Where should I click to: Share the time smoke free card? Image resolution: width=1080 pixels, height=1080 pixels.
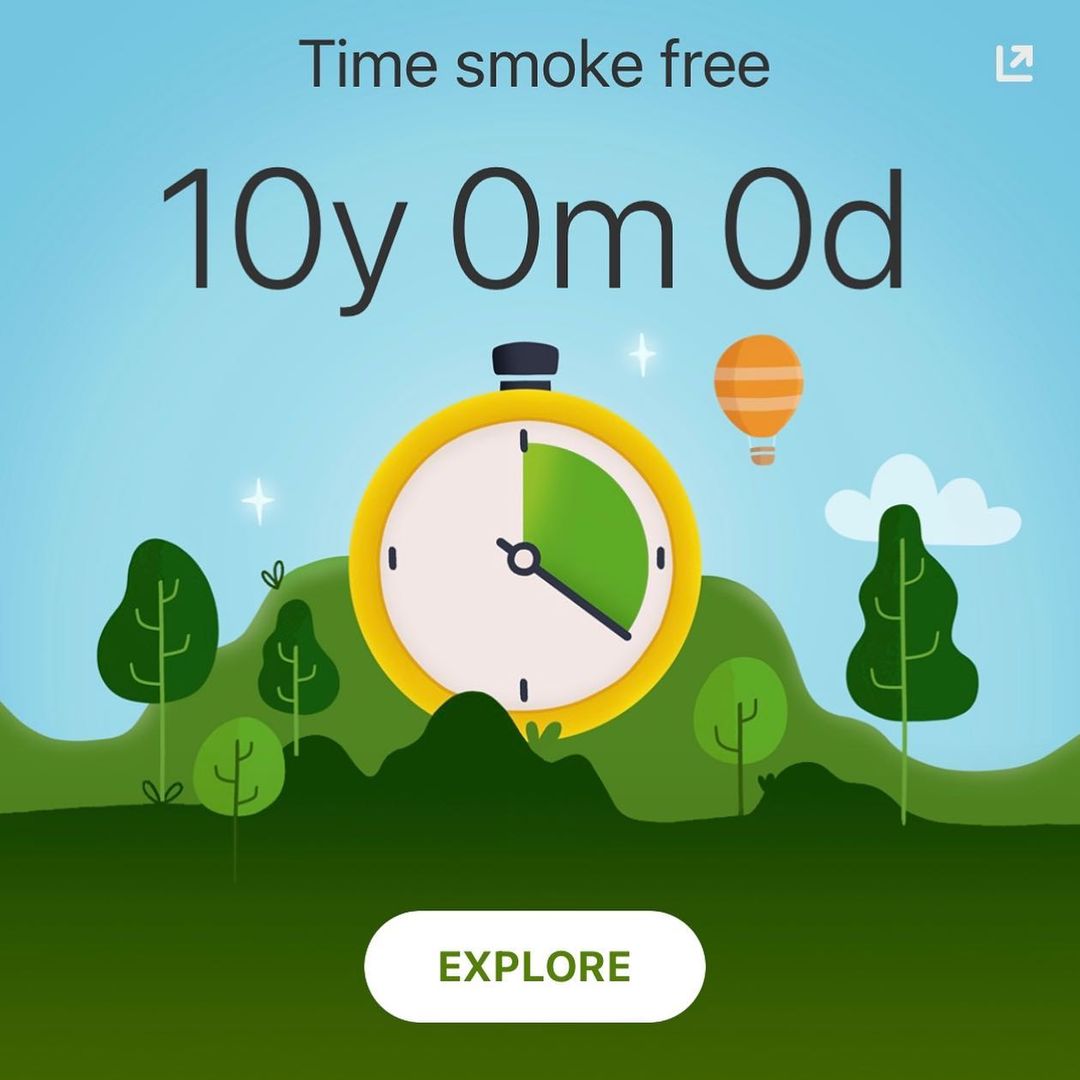[1014, 64]
